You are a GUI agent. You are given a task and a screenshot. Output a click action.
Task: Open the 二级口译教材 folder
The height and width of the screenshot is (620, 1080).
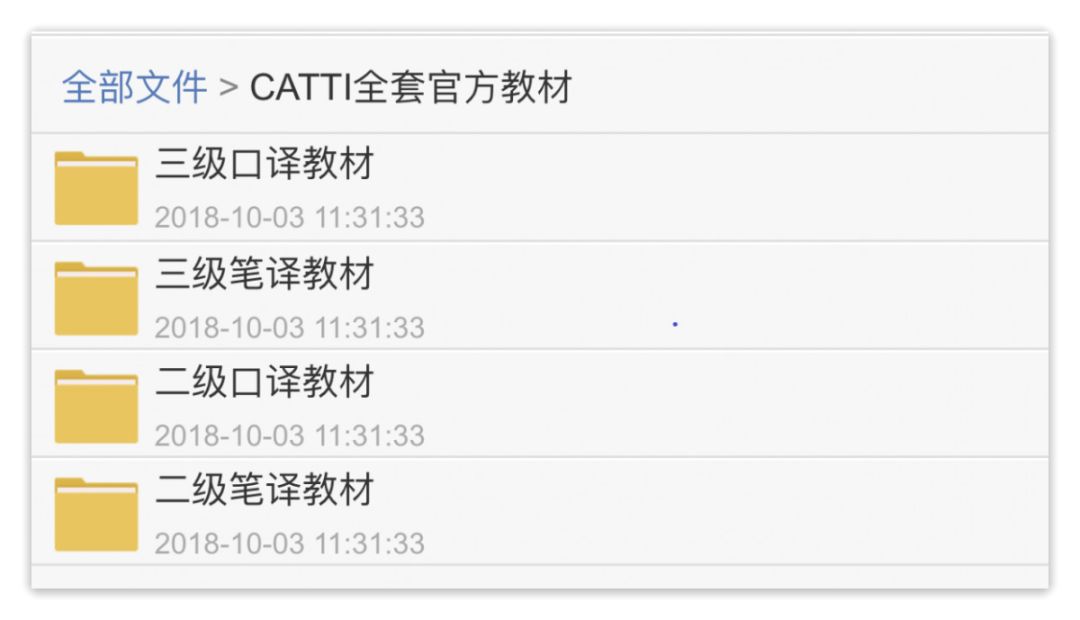540,404
